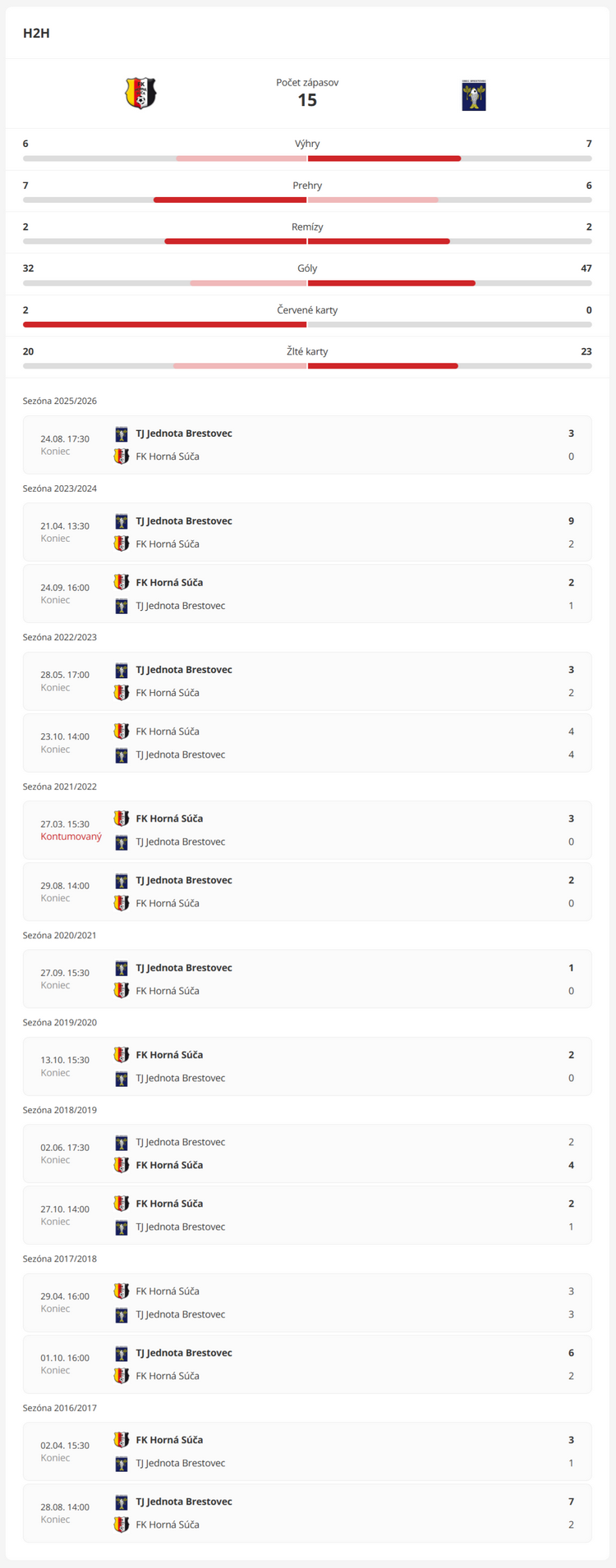616x1568 pixels.
Task: View the 29.08. 14:00 match ending 2–0
Action: coord(307,892)
